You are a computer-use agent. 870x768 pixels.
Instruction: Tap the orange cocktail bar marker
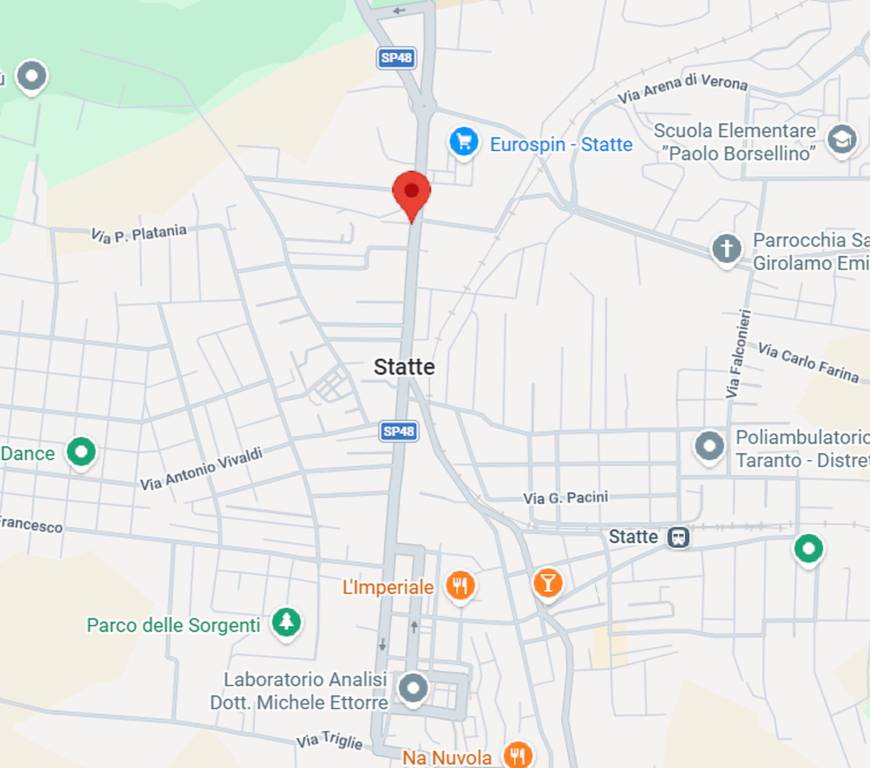click(547, 582)
